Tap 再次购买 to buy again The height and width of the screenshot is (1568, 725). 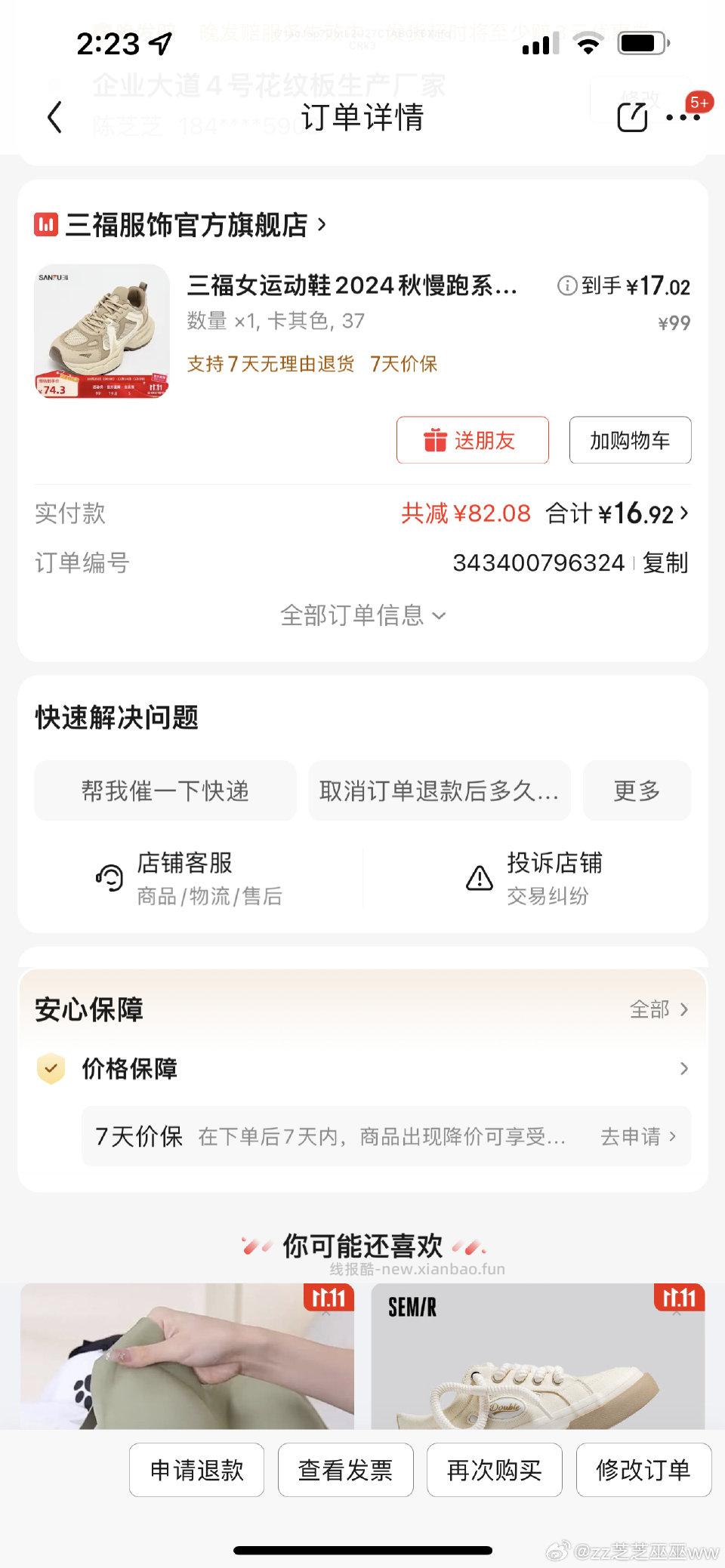pyautogui.click(x=495, y=1469)
